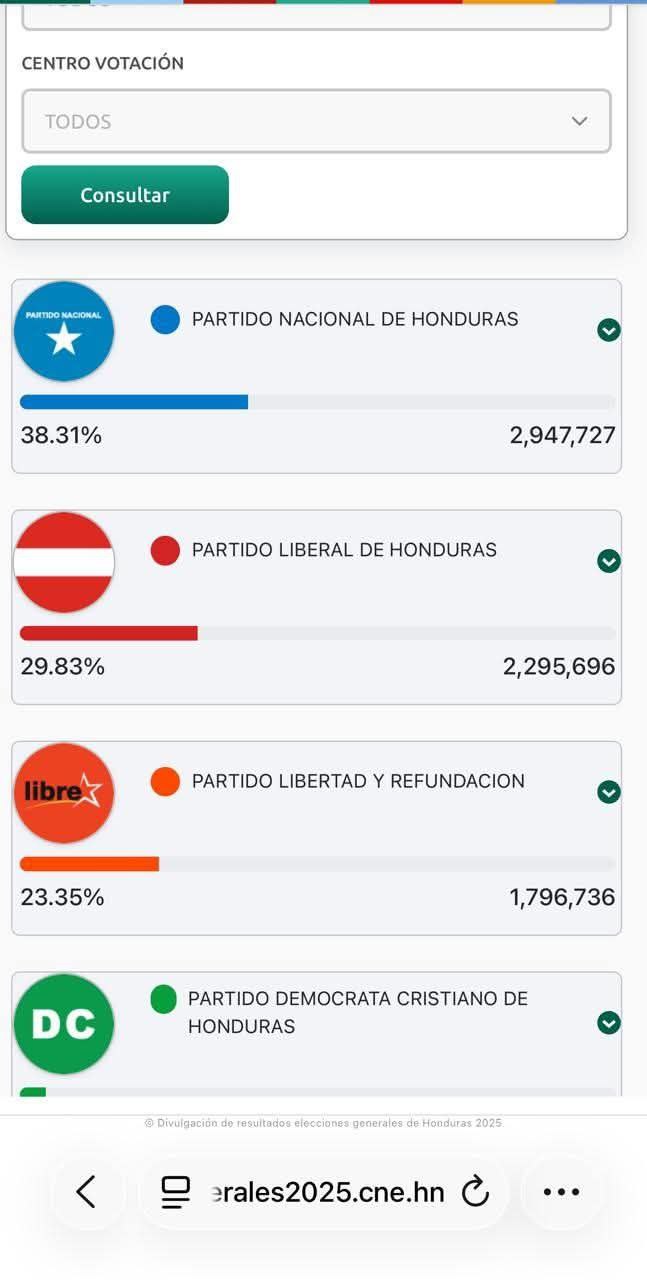Expand Partido Democrata Cristiano de Honduras details
This screenshot has width=647, height=1280.
click(x=608, y=1023)
